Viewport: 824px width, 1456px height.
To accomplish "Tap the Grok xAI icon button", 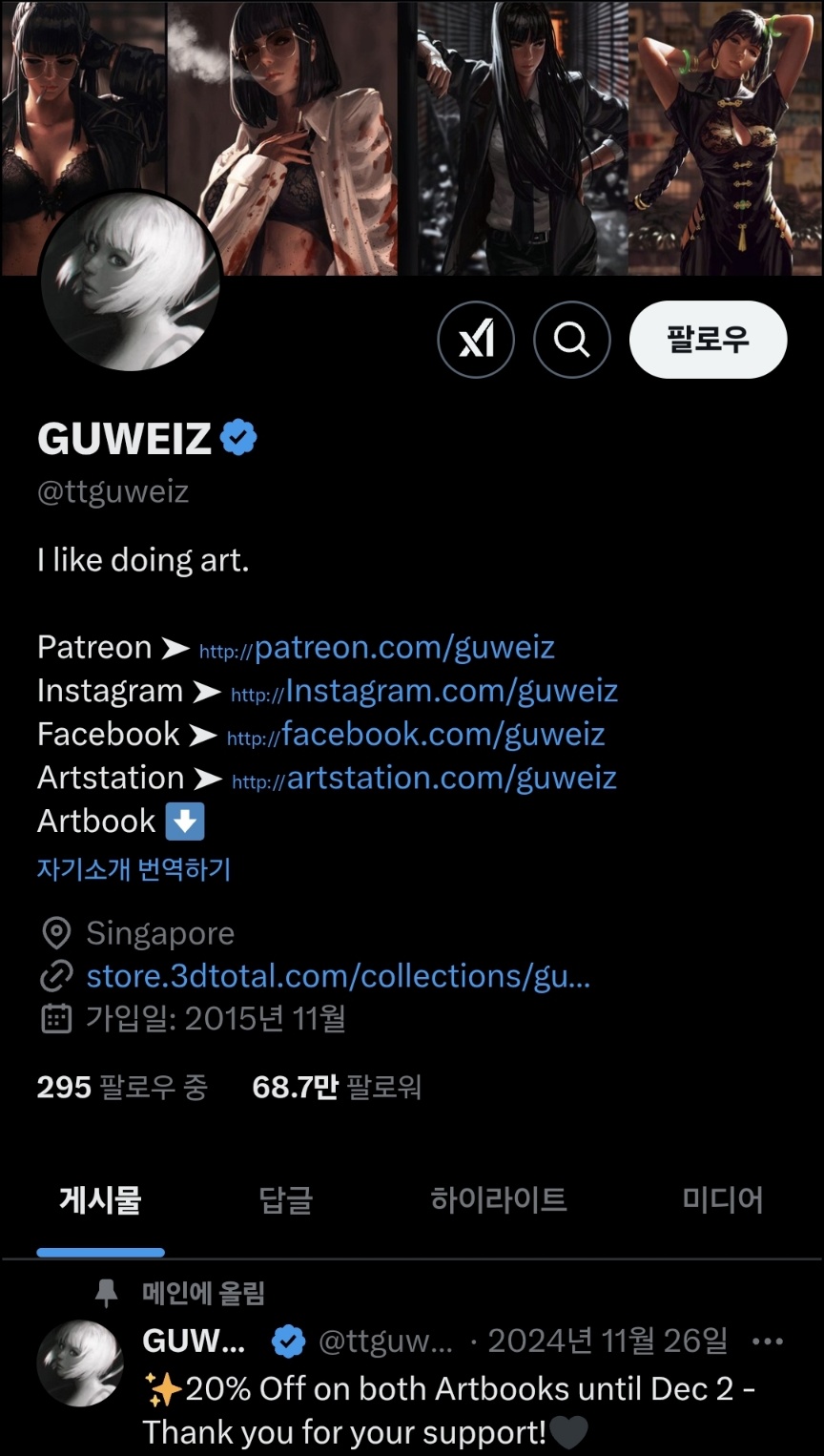I will click(476, 340).
